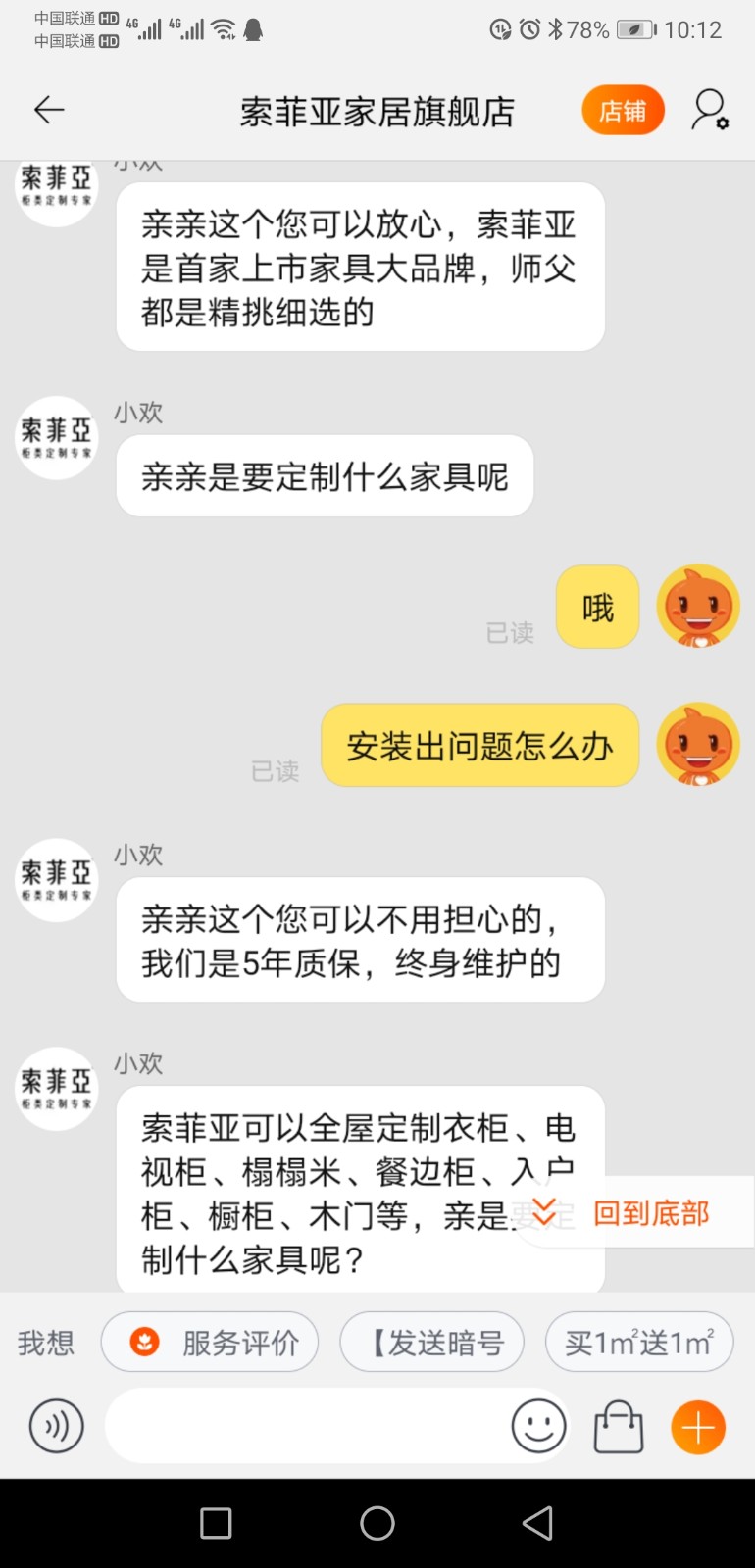Image resolution: width=755 pixels, height=1568 pixels.
Task: Switch to voice input mode
Action: click(x=57, y=1426)
